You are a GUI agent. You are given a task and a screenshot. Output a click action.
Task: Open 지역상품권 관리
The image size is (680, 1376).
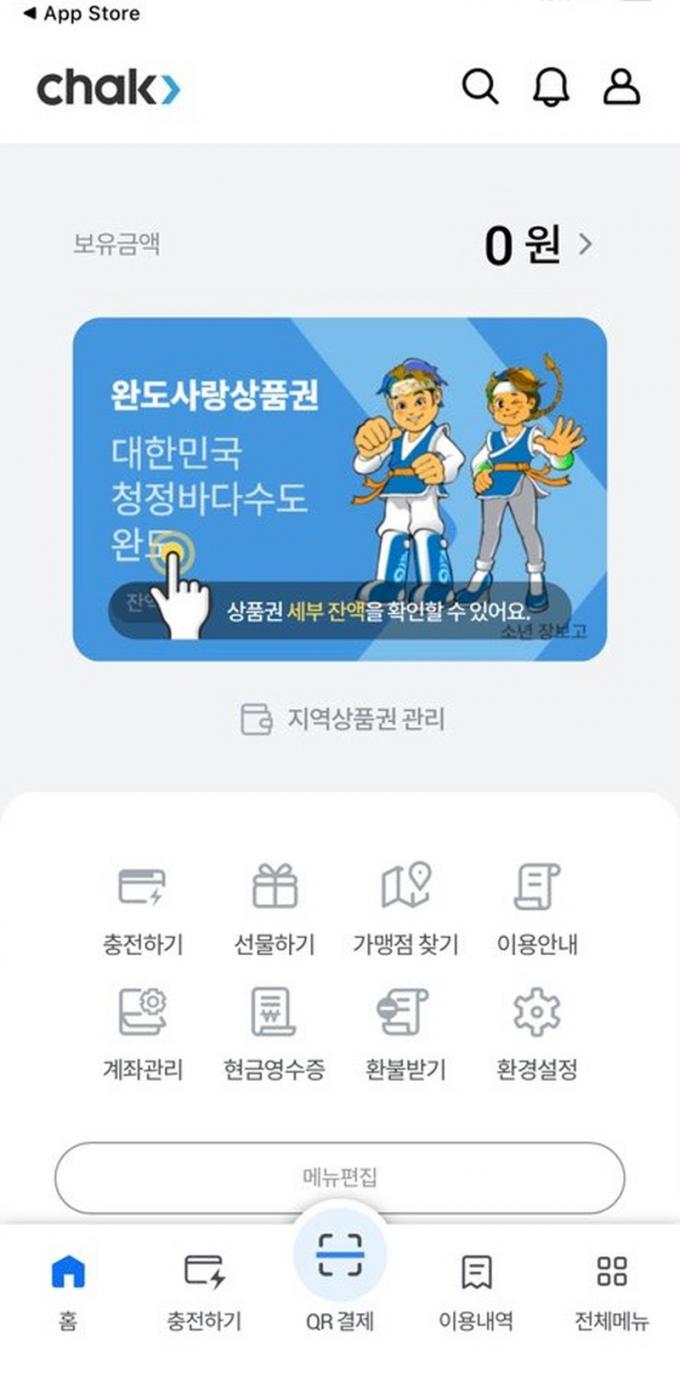click(344, 718)
